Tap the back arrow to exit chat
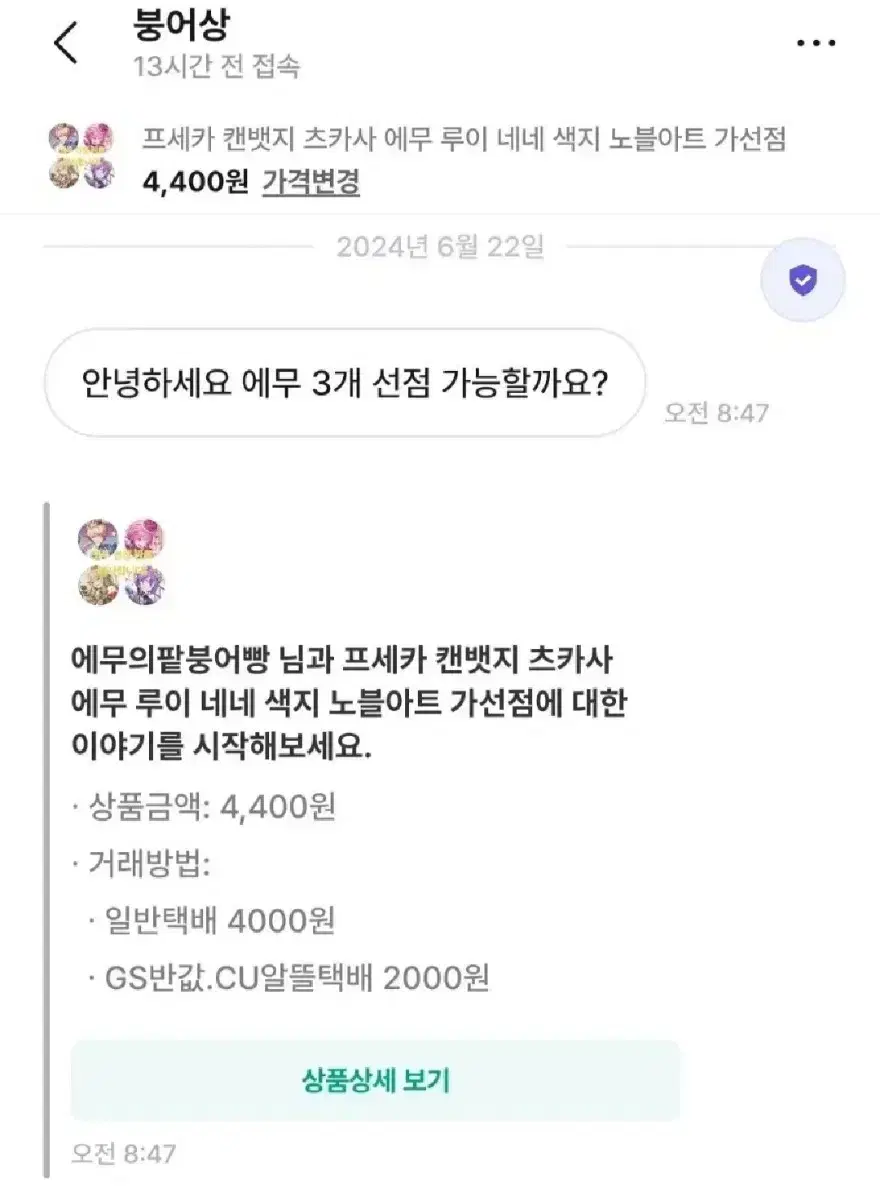 tap(65, 42)
